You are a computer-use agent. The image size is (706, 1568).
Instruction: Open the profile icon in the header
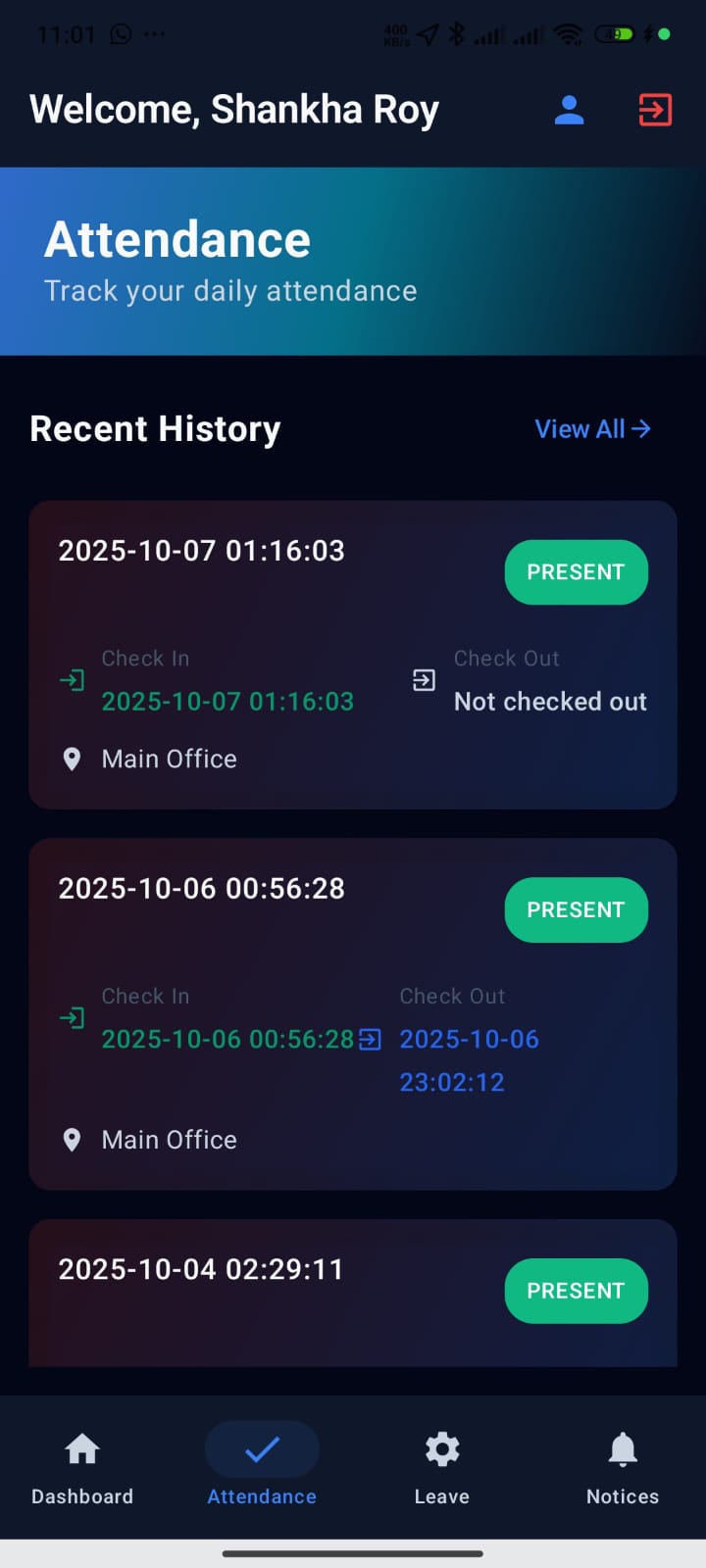click(569, 111)
